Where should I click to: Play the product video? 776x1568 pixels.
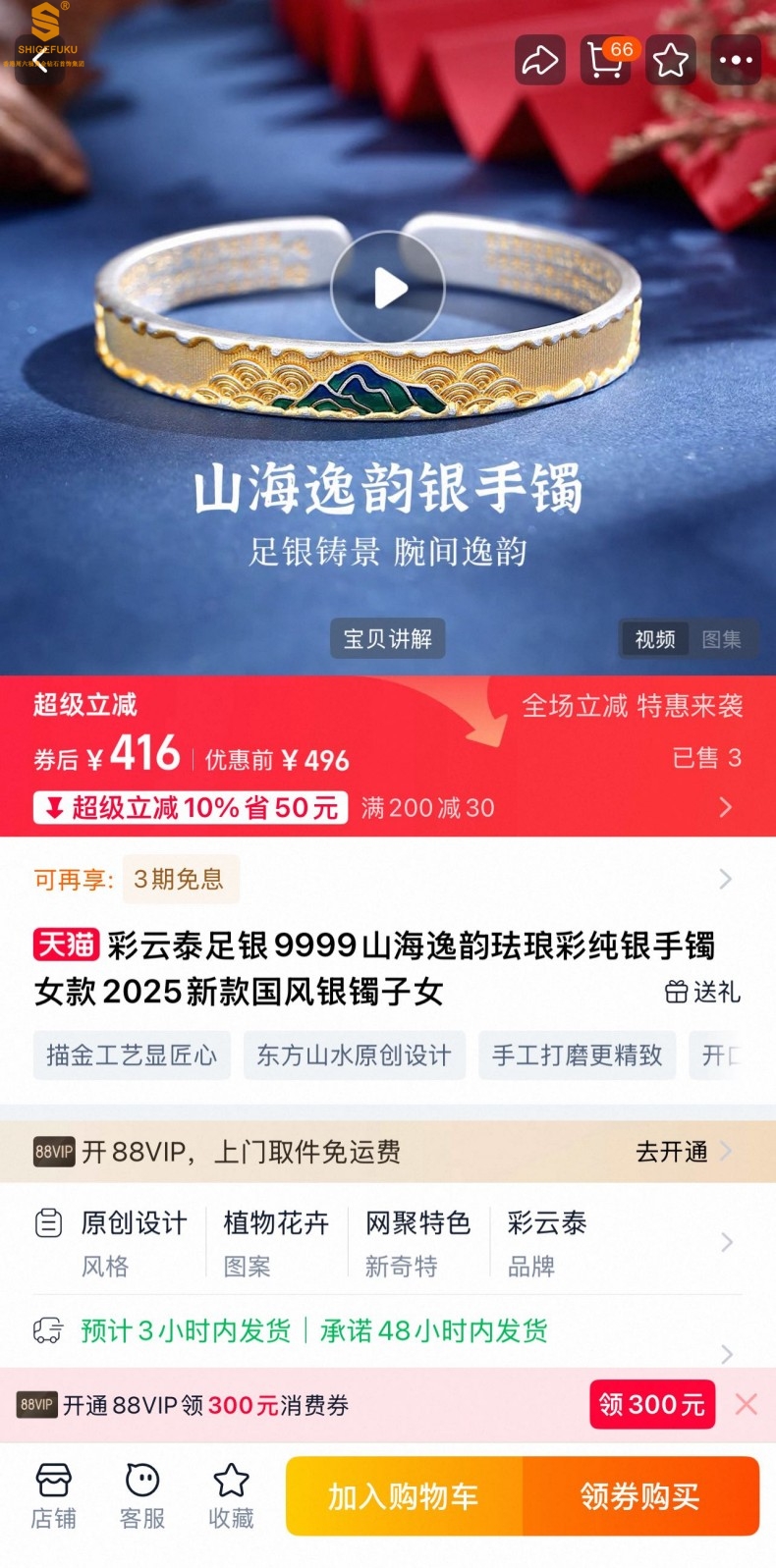coord(388,289)
